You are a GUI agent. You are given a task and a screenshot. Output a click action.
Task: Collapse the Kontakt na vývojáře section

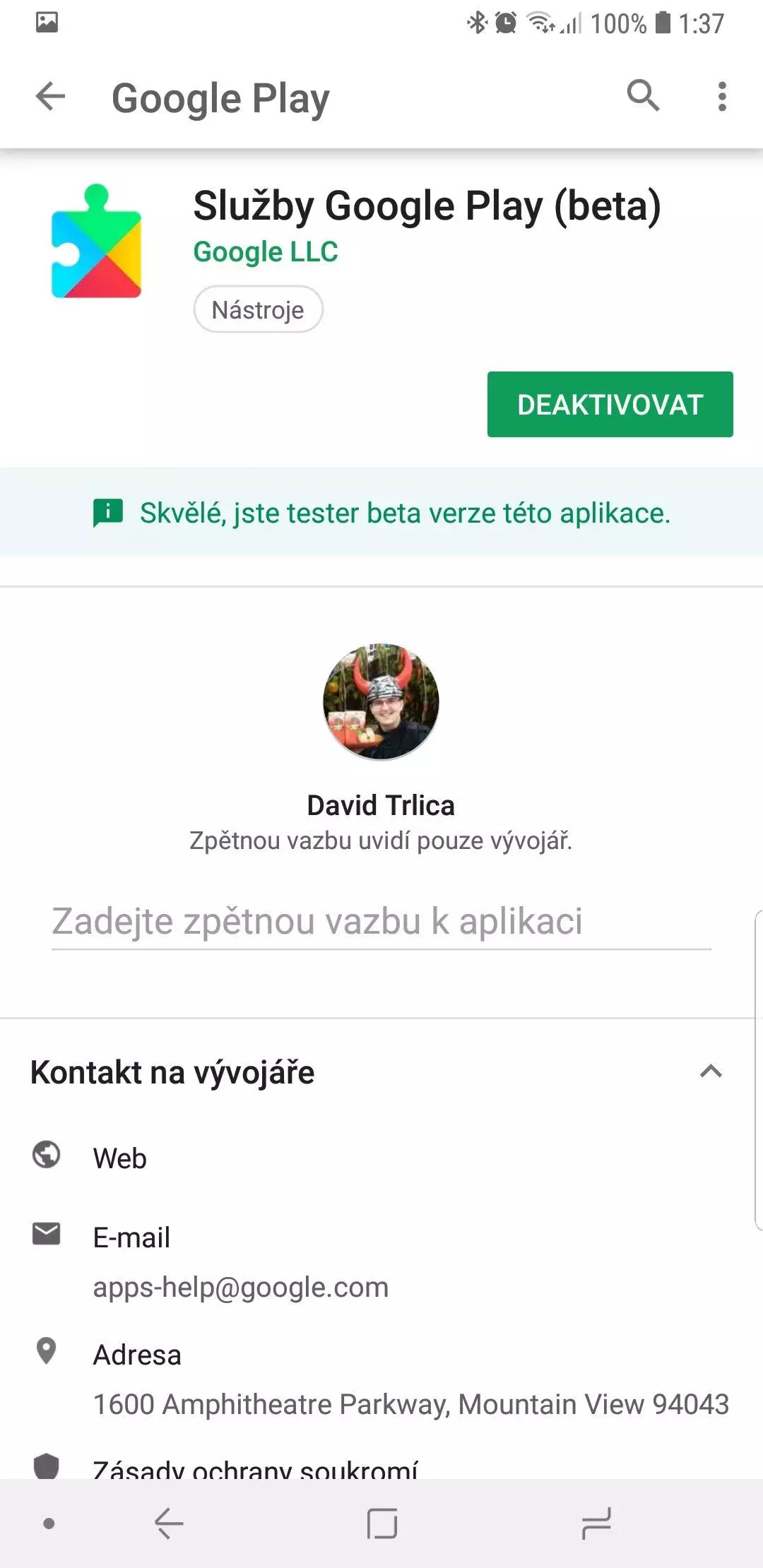point(711,1071)
